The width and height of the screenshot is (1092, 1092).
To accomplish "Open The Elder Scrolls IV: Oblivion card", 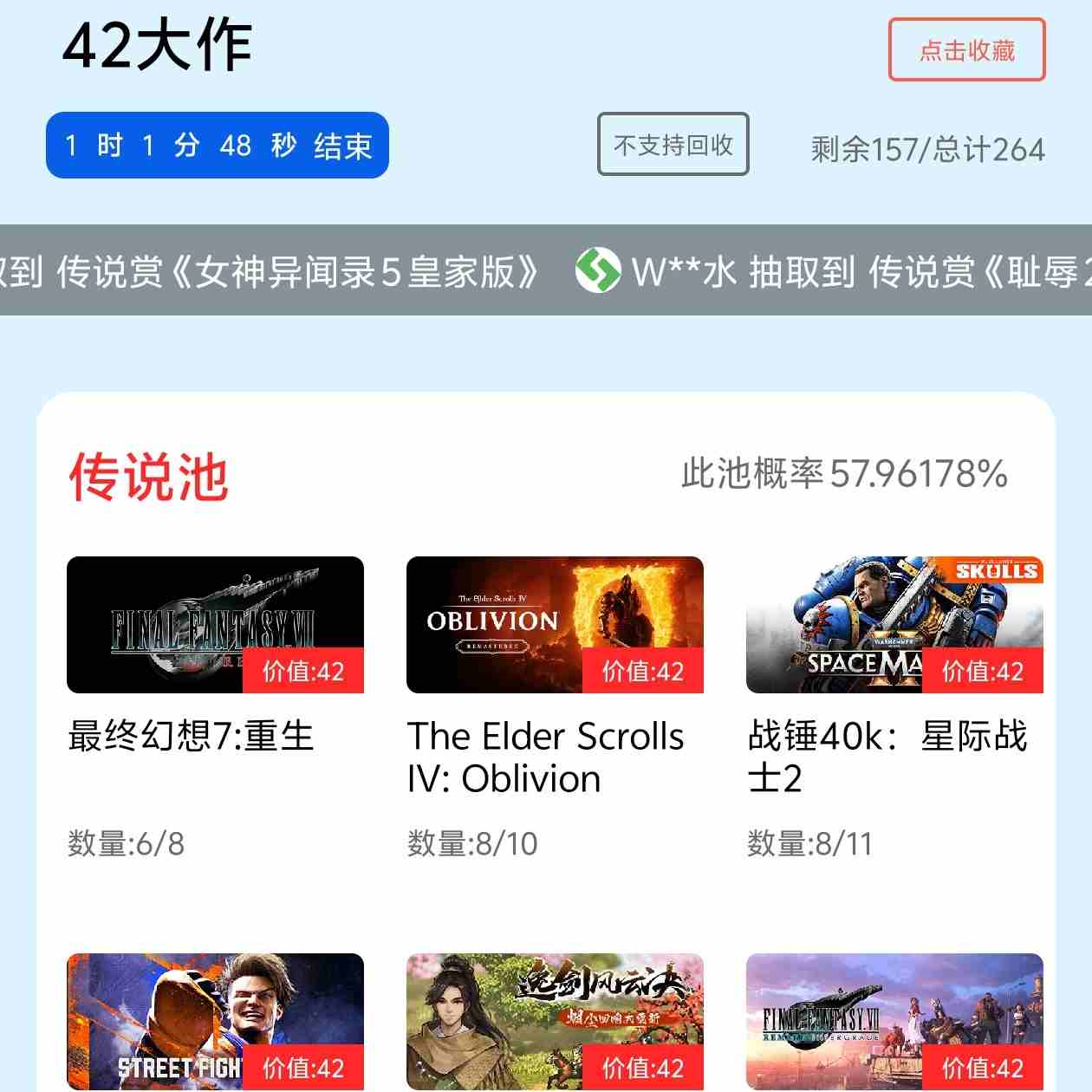I will (x=555, y=625).
